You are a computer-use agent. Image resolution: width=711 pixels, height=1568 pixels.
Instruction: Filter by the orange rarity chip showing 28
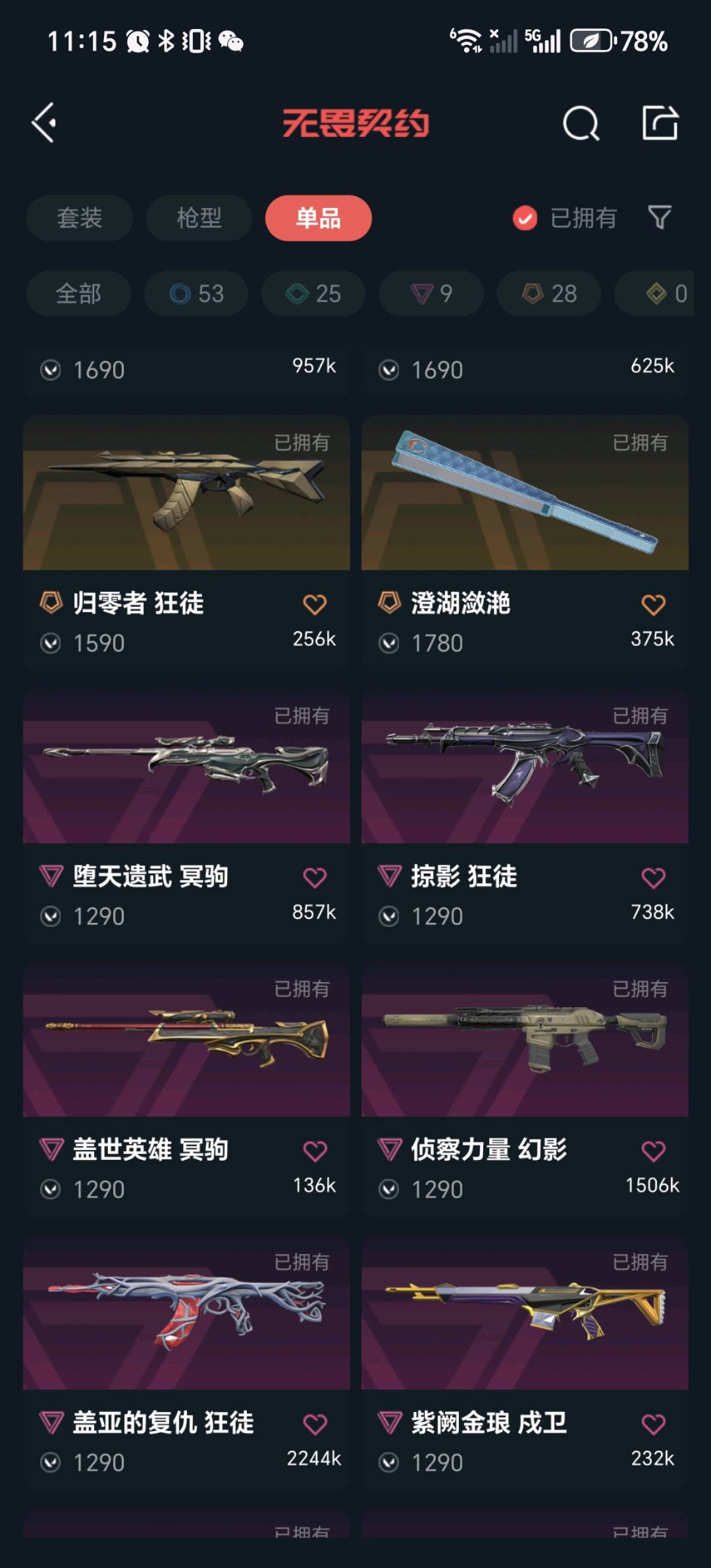coord(548,294)
